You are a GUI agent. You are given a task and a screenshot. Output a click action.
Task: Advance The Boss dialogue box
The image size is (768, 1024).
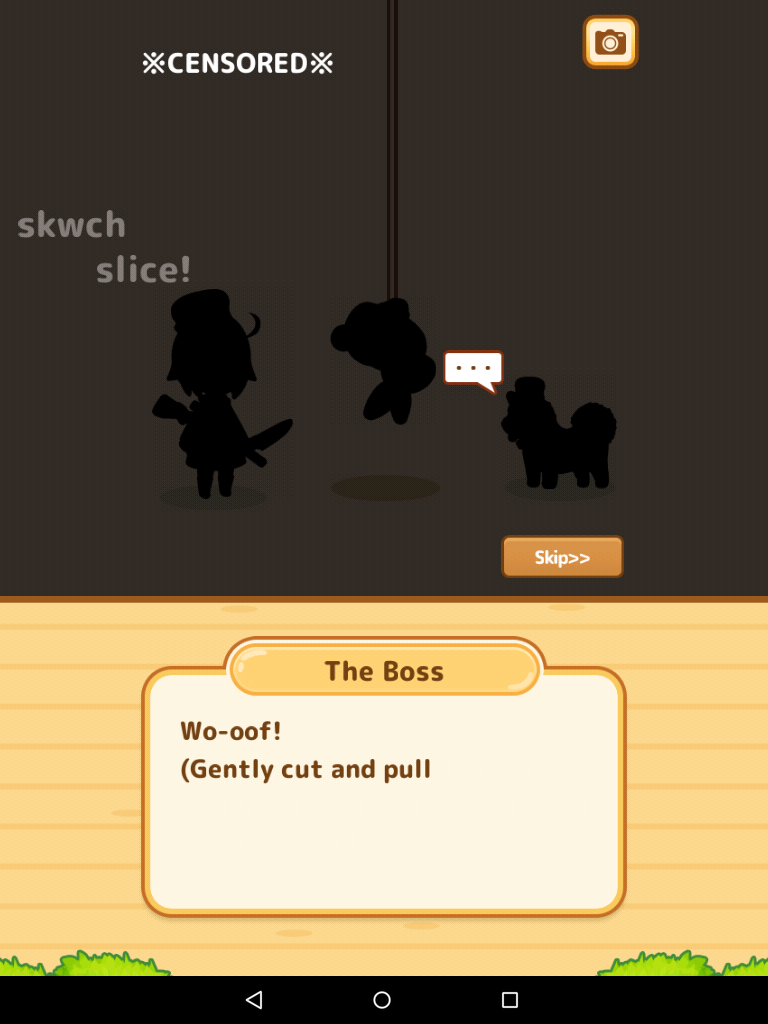[384, 790]
